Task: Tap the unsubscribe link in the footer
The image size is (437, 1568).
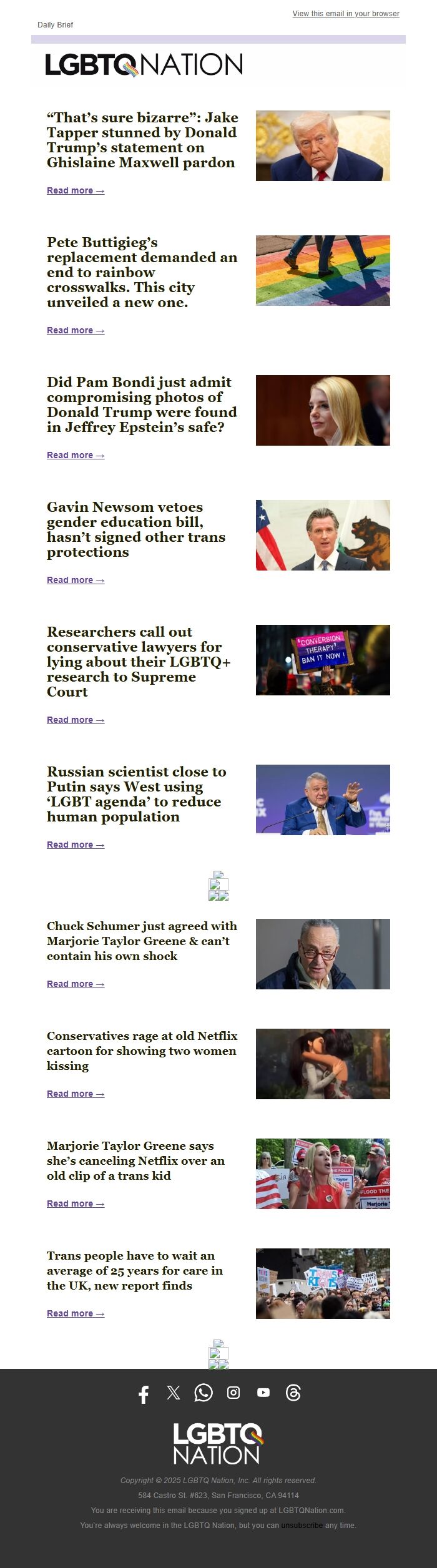Action: pos(302,1526)
